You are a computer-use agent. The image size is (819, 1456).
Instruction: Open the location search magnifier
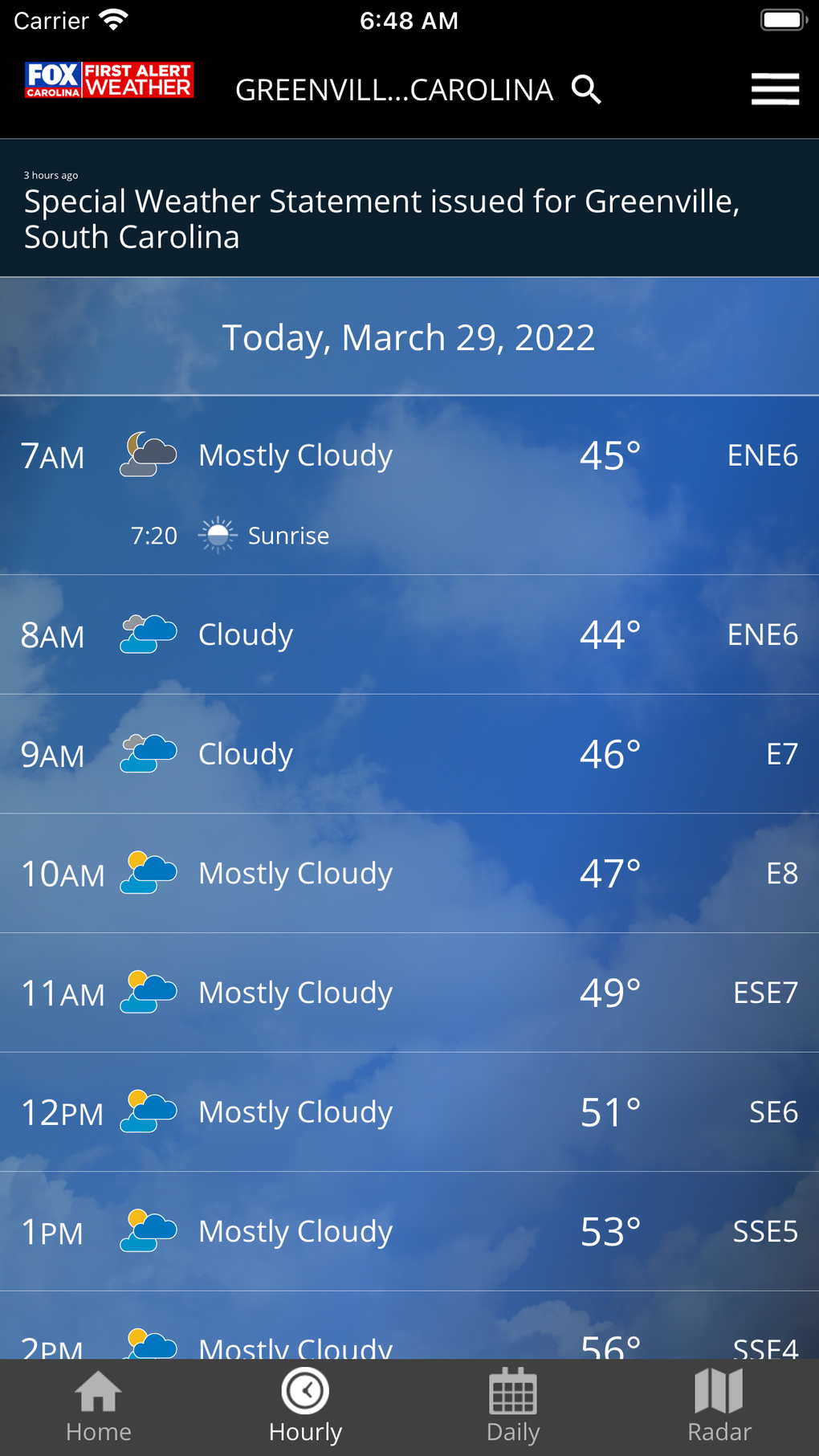point(586,90)
